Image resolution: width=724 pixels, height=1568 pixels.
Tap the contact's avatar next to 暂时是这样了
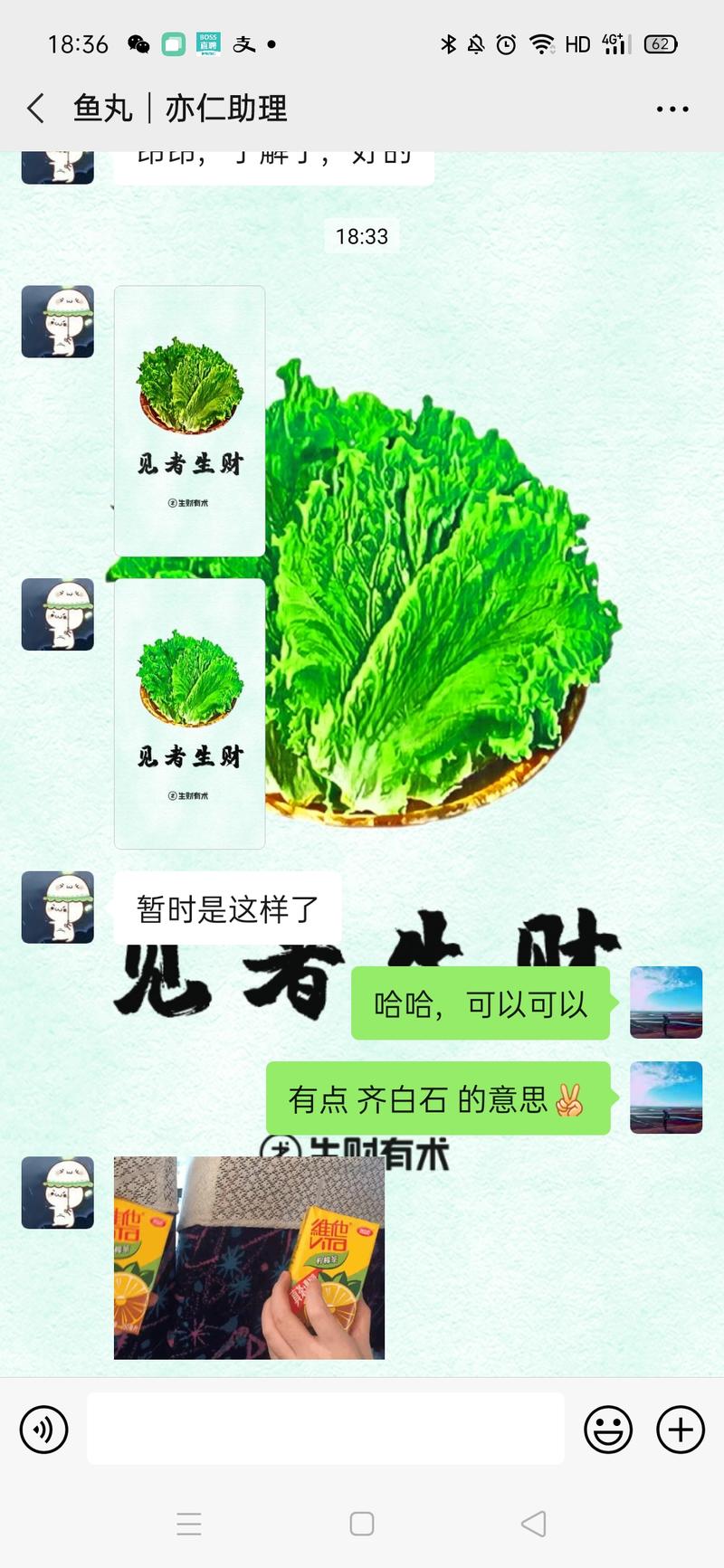tap(57, 908)
